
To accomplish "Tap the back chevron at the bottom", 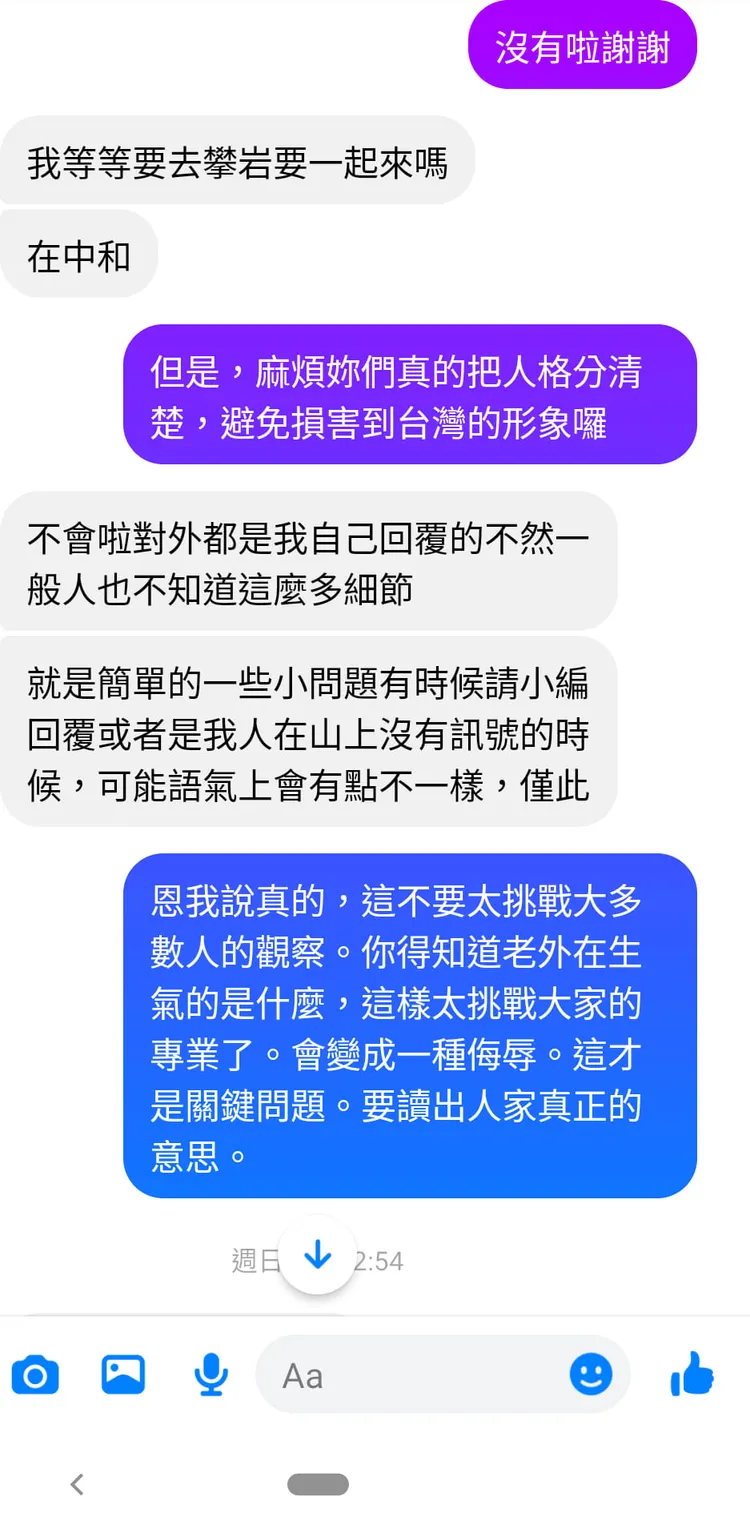I will point(76,1484).
